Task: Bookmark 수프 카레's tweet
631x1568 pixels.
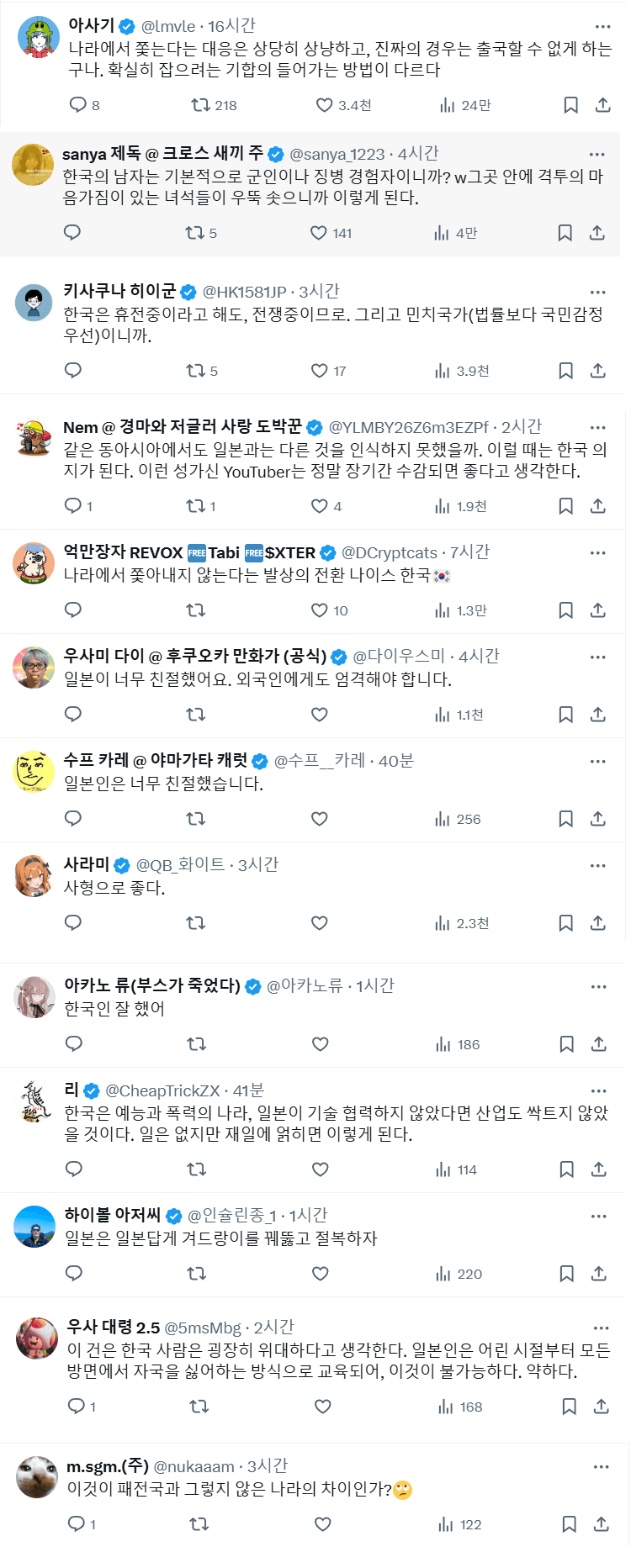Action: (566, 819)
